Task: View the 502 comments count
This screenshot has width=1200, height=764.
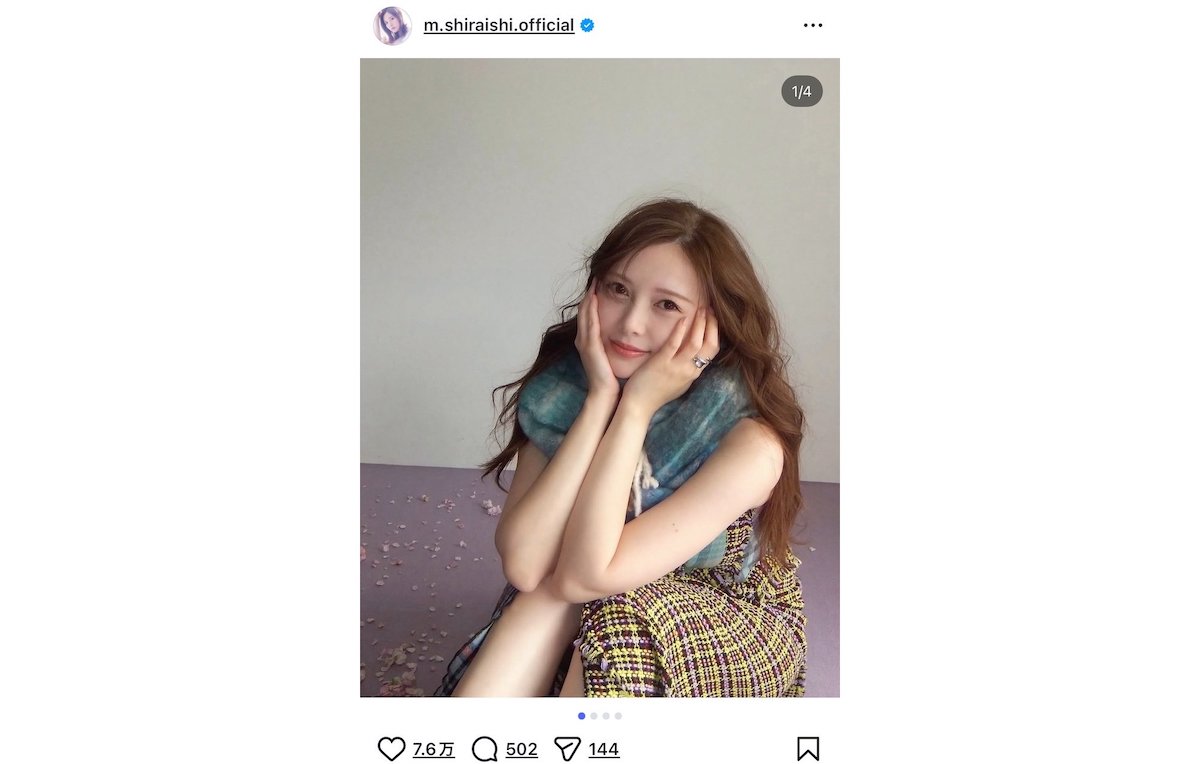Action: tap(521, 749)
